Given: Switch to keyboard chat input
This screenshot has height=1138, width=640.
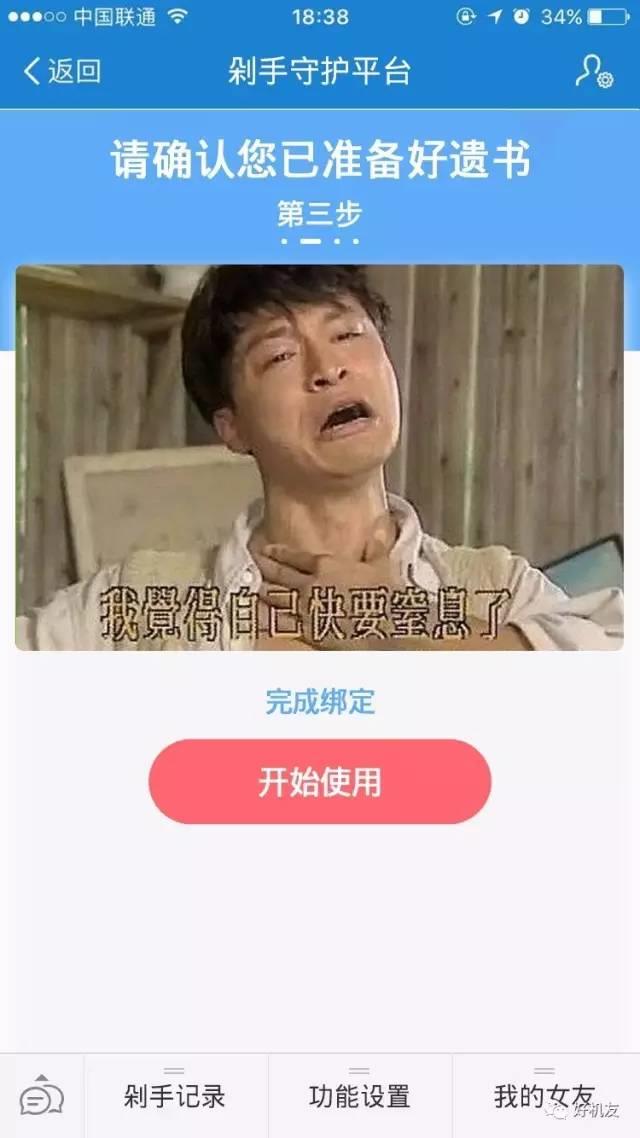Looking at the screenshot, I should [x=41, y=1097].
